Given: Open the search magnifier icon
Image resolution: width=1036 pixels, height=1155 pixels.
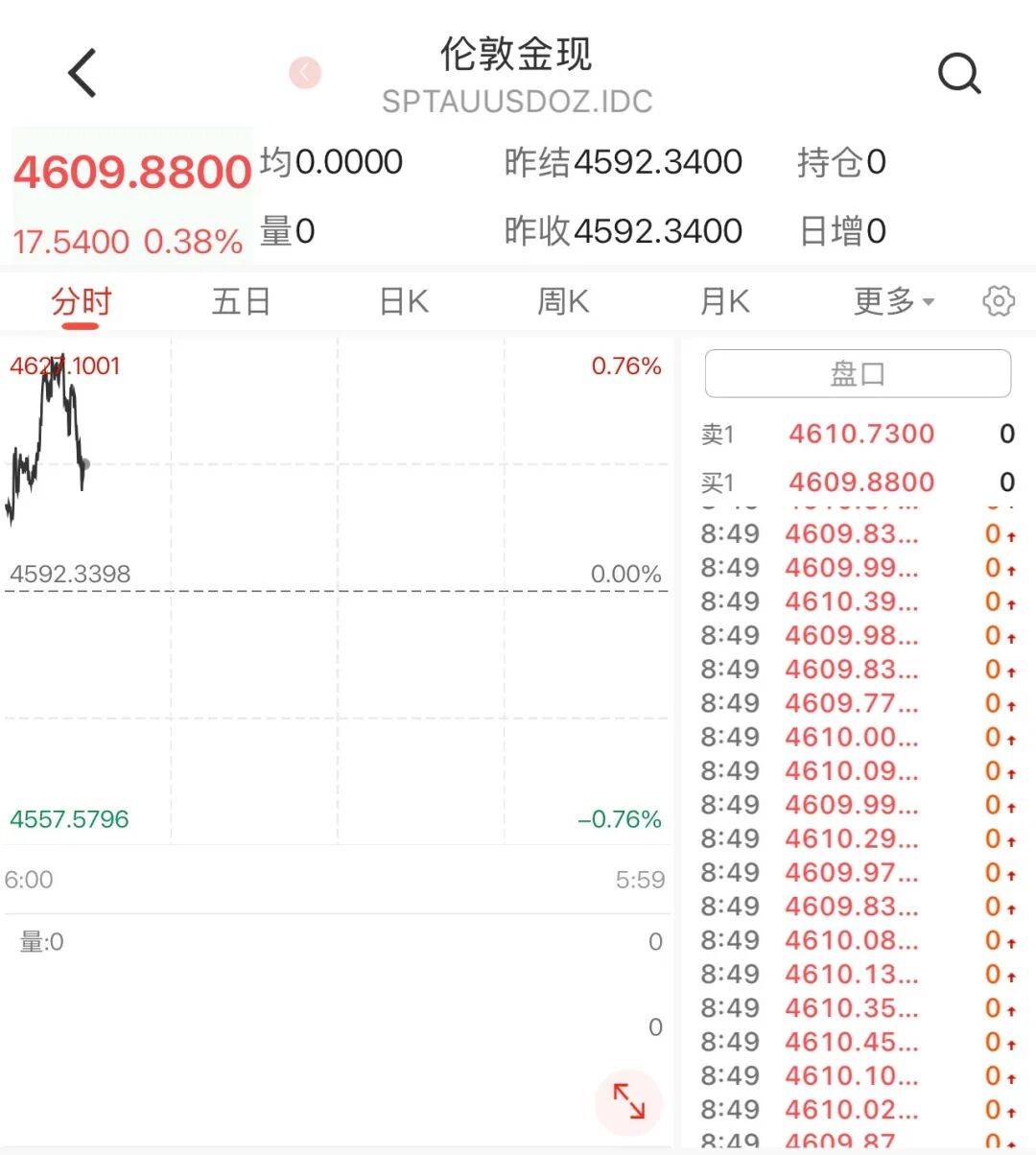Looking at the screenshot, I should (x=959, y=73).
